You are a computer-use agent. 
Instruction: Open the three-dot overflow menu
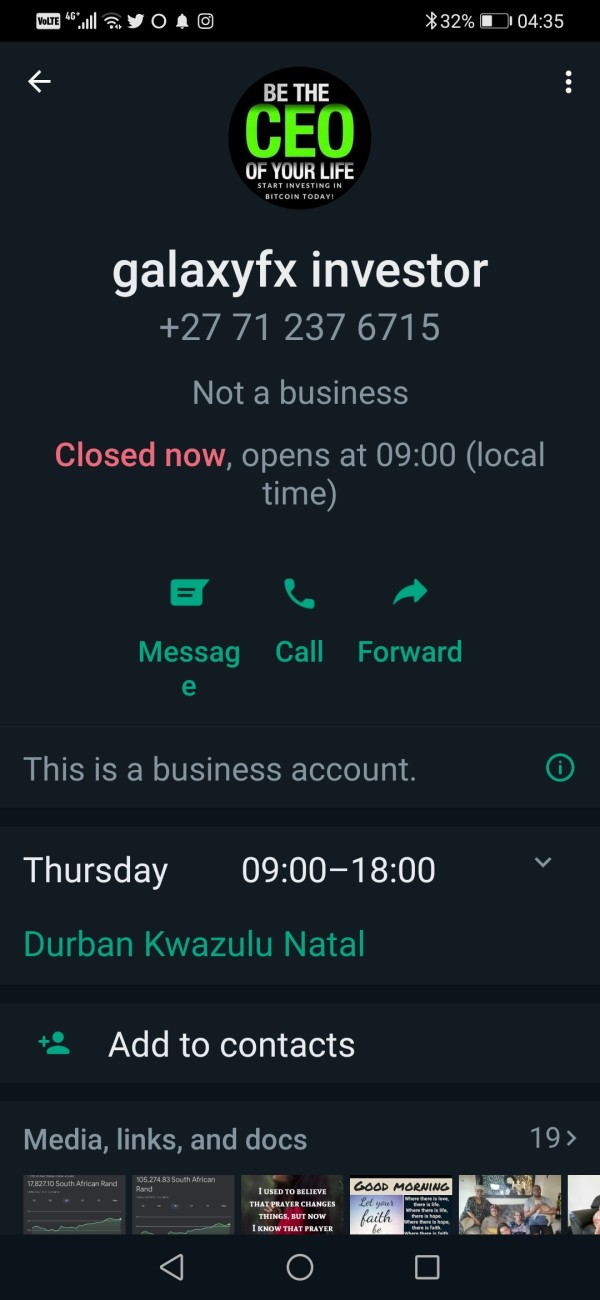pos(568,82)
